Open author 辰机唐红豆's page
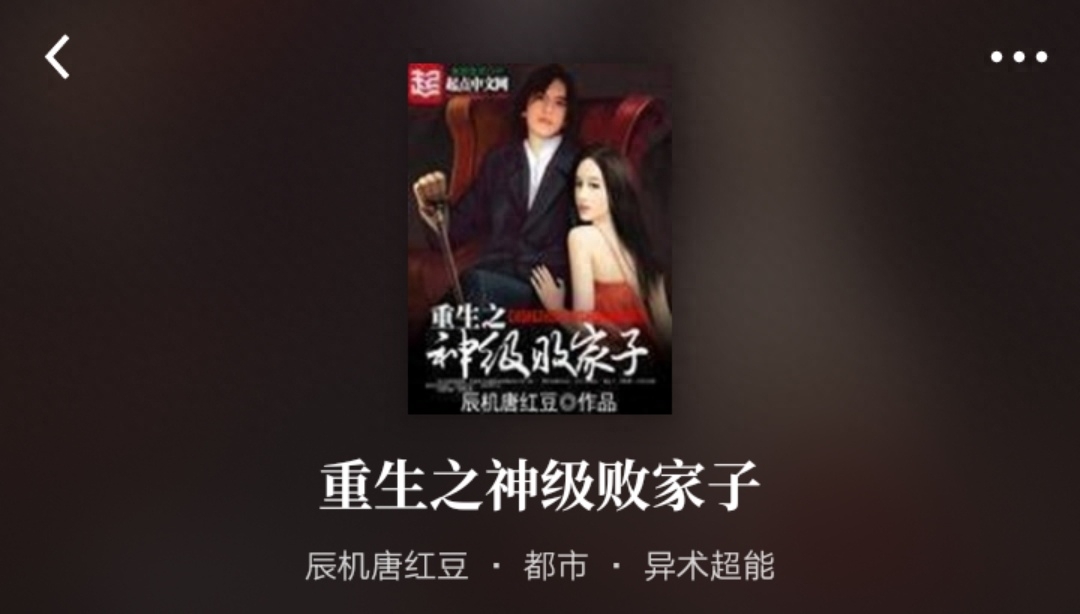This screenshot has height=614, width=1080. point(387,566)
